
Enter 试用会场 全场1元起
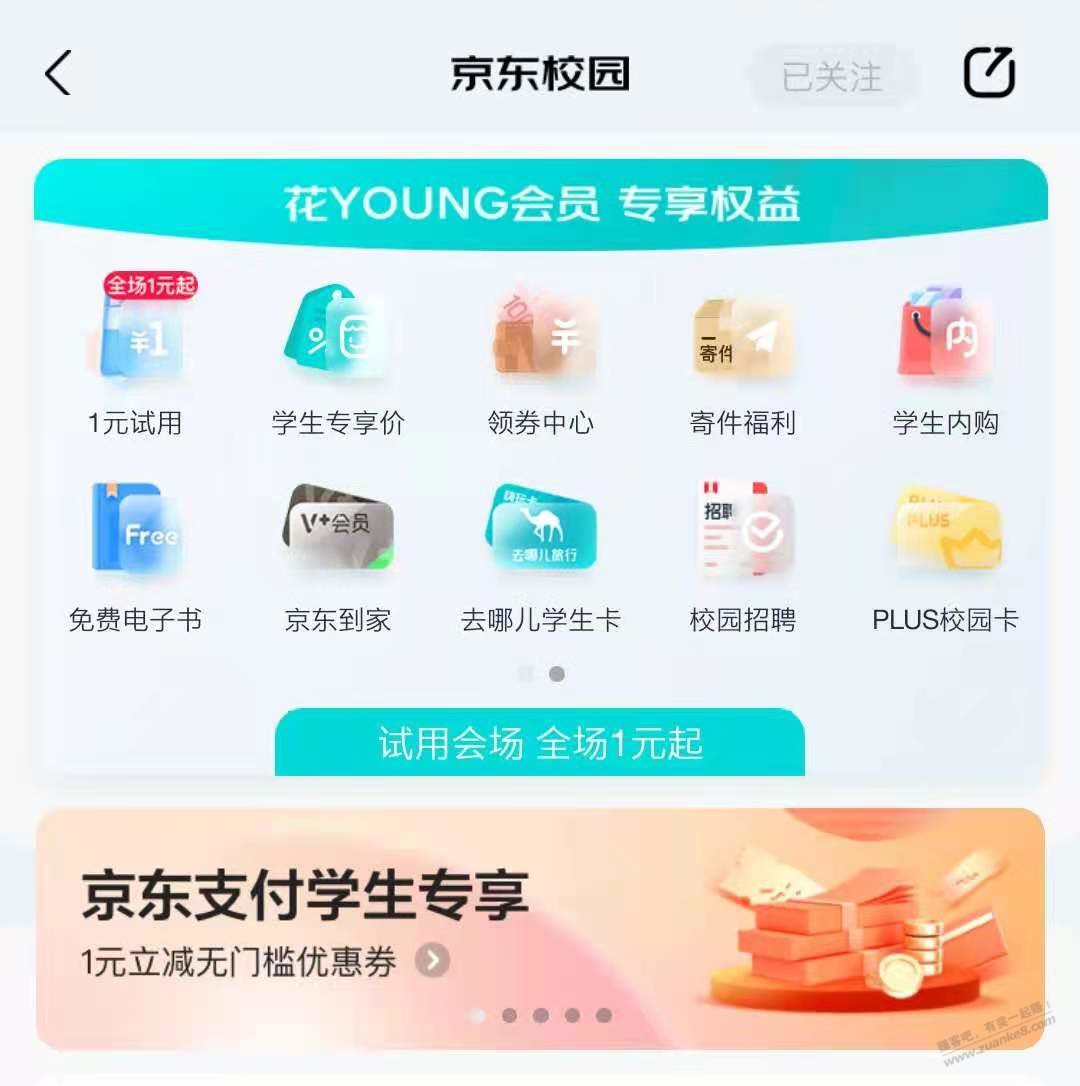pos(540,744)
